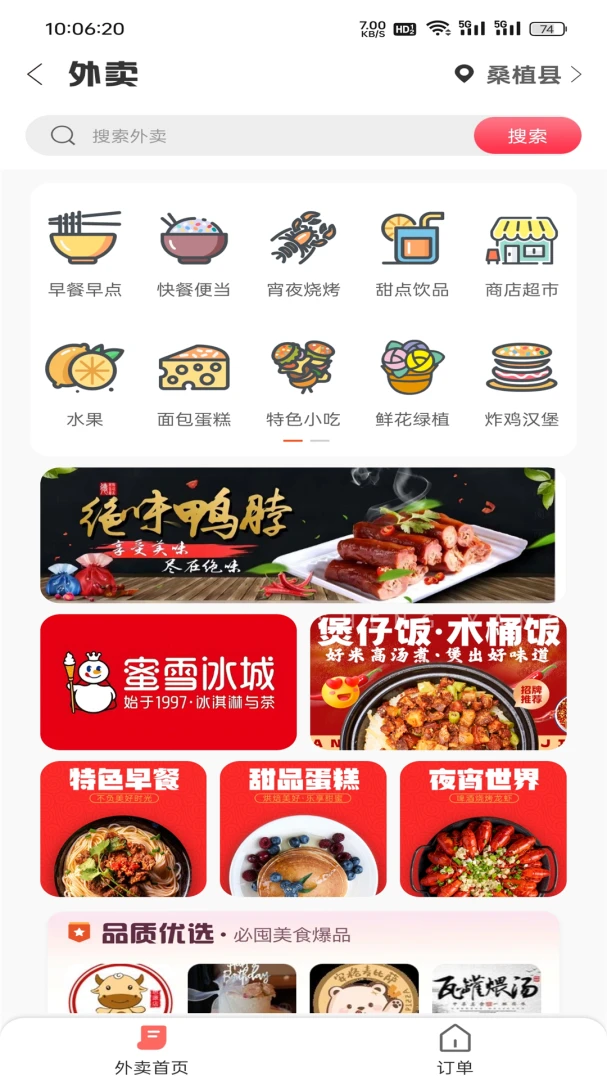This screenshot has width=607, height=1080.
Task: Open the 煲仔饭·木桶饭 card
Action: (438, 682)
